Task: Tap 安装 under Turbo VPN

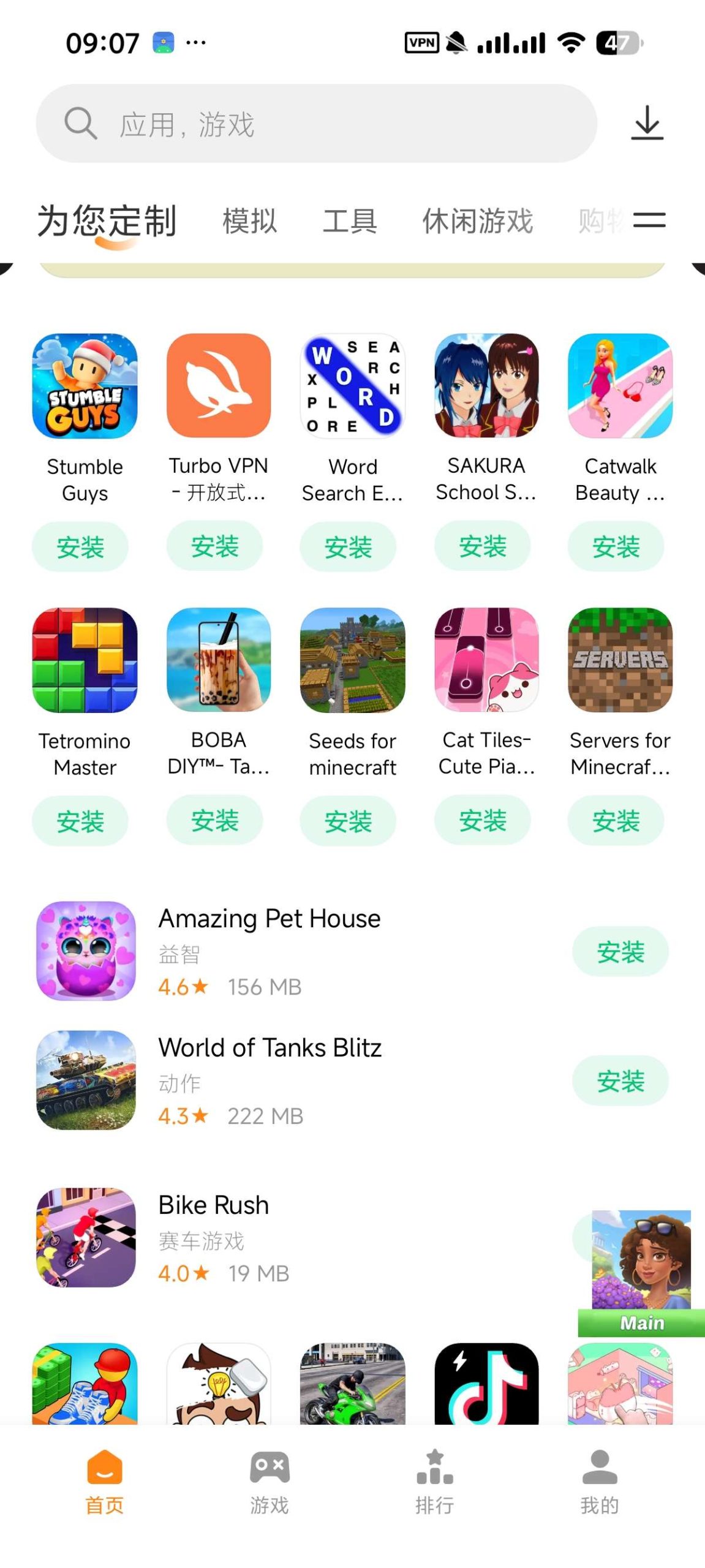Action: tap(214, 546)
